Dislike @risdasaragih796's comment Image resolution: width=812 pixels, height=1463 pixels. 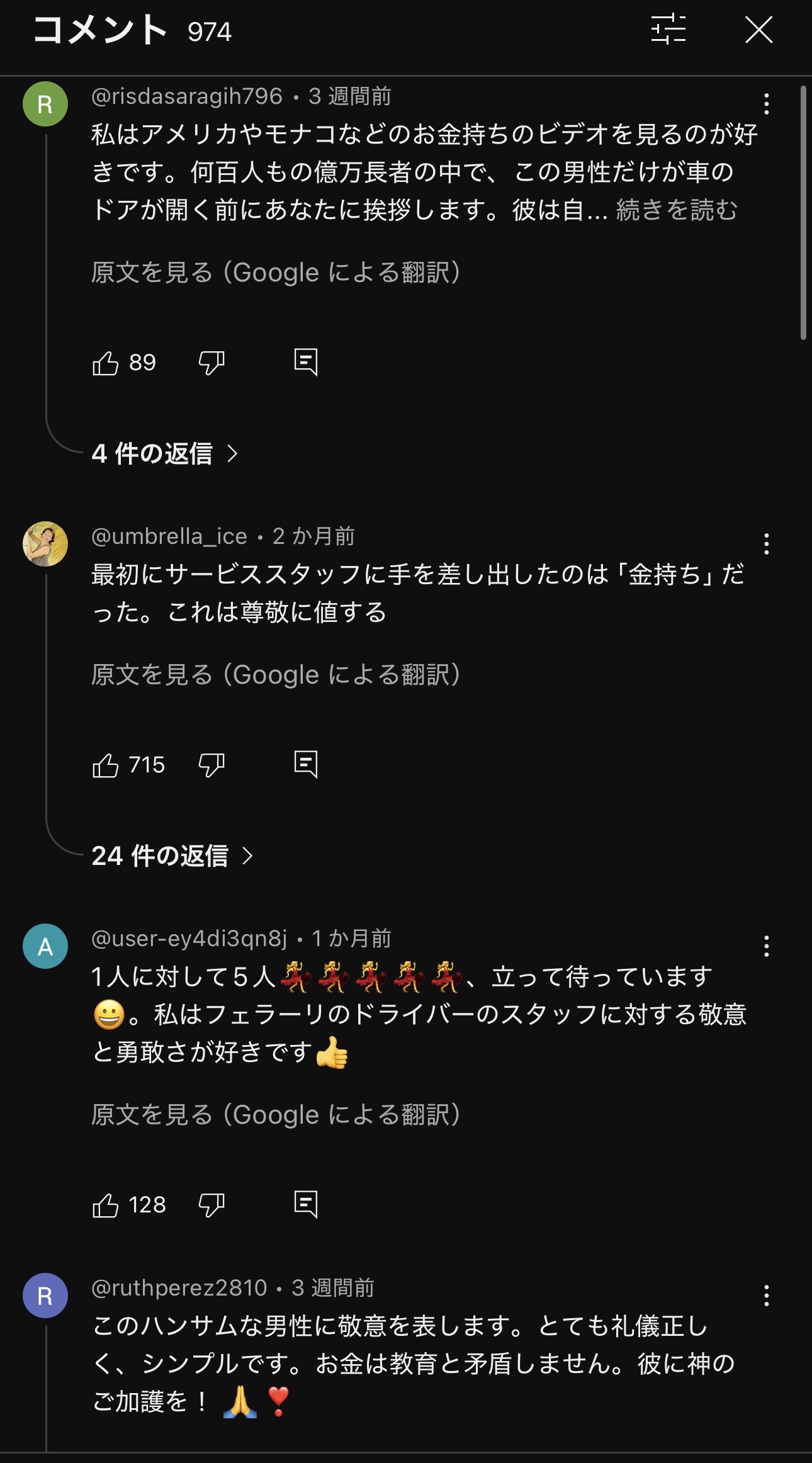211,363
